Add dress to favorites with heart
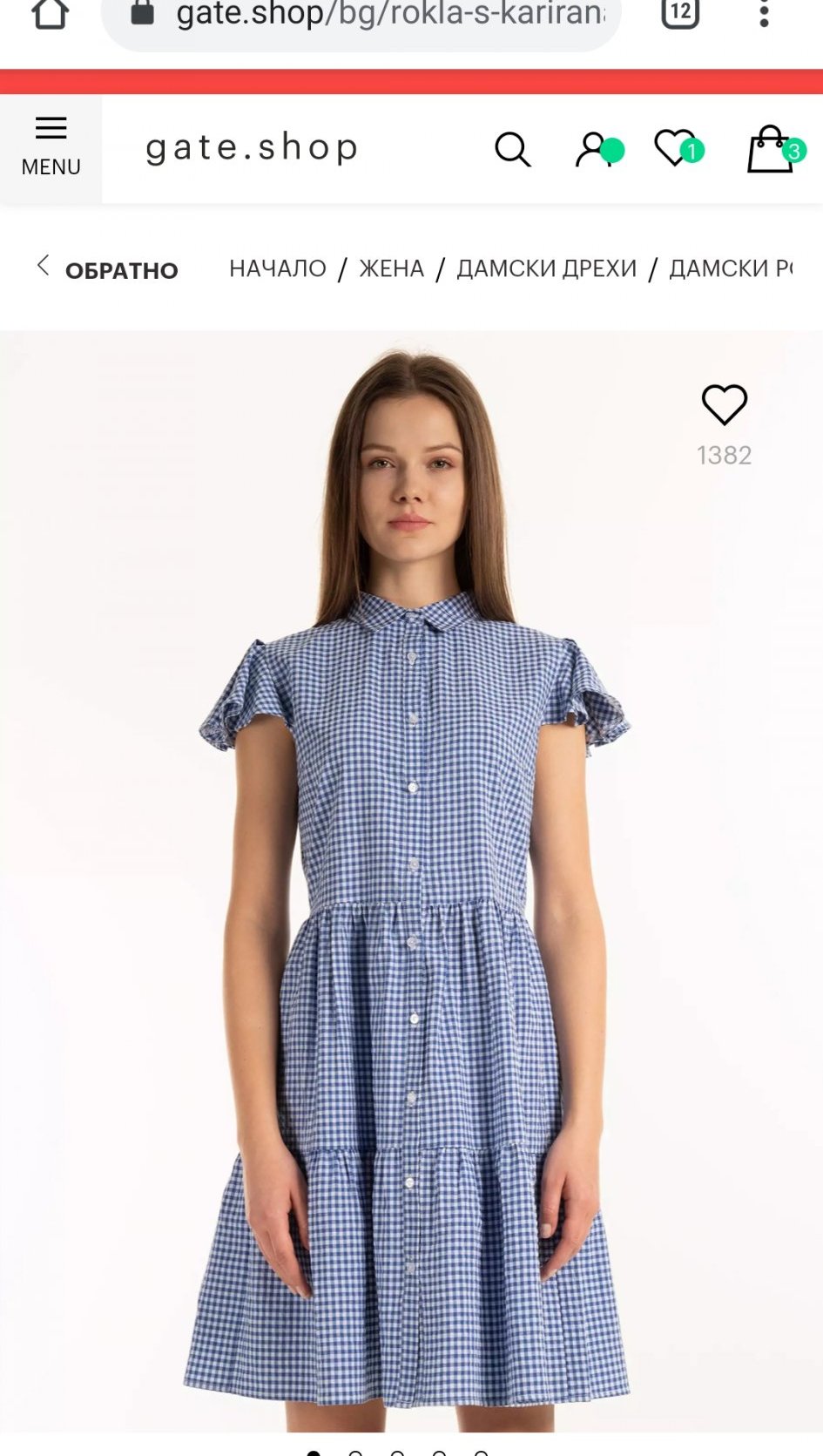823x1456 pixels. click(x=724, y=405)
